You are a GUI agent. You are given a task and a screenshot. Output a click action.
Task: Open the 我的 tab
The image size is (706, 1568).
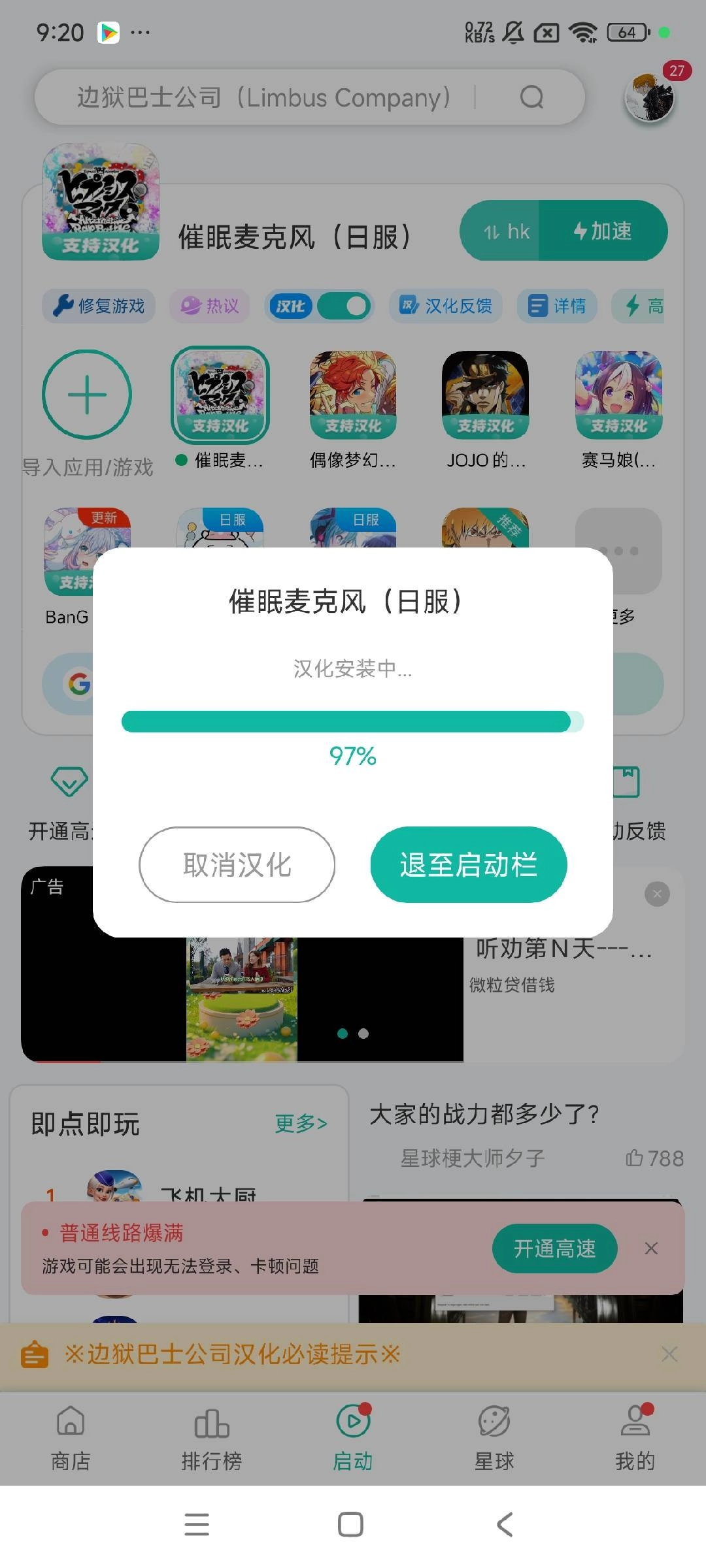[x=635, y=1439]
